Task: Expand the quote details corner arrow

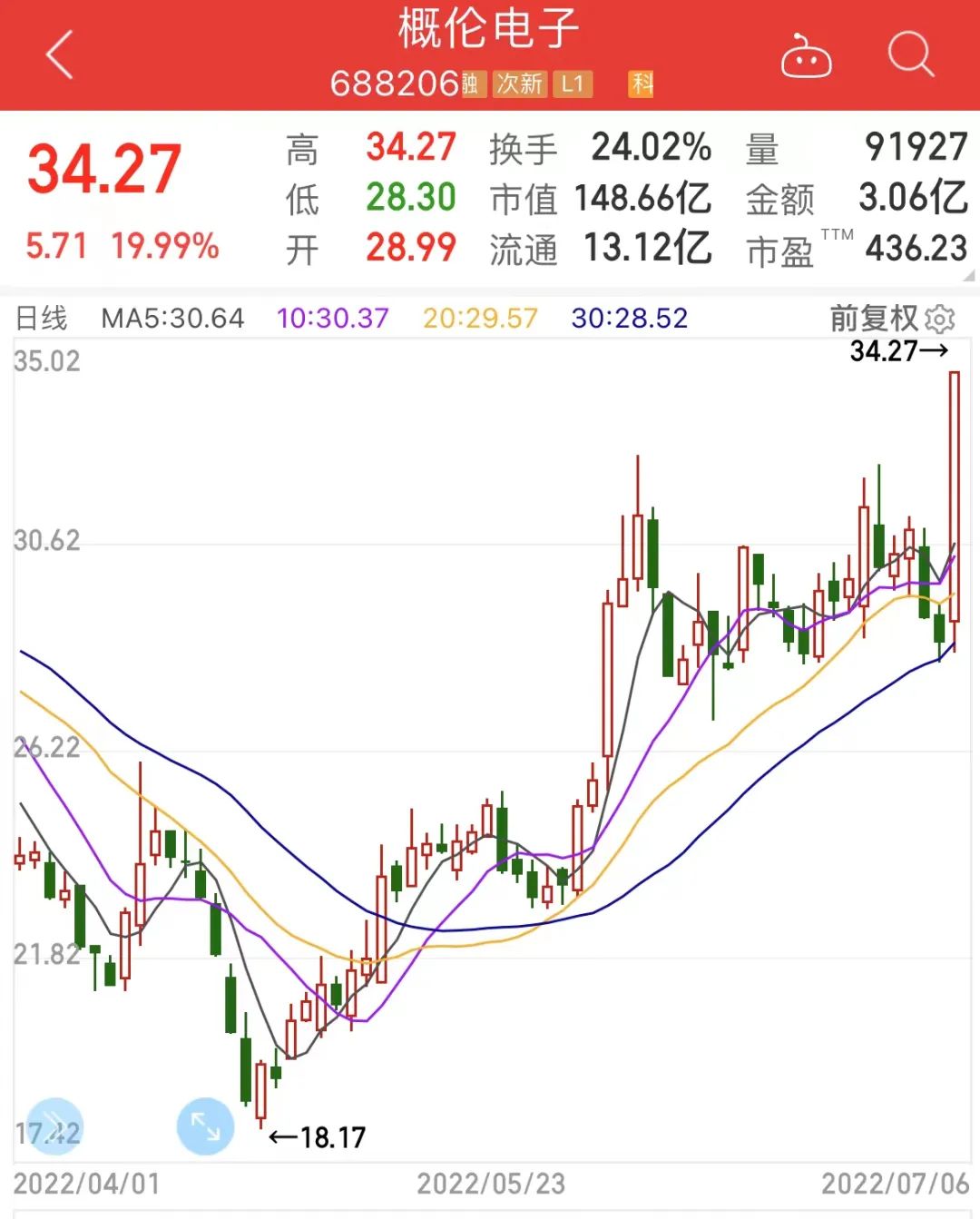Action: [969, 276]
